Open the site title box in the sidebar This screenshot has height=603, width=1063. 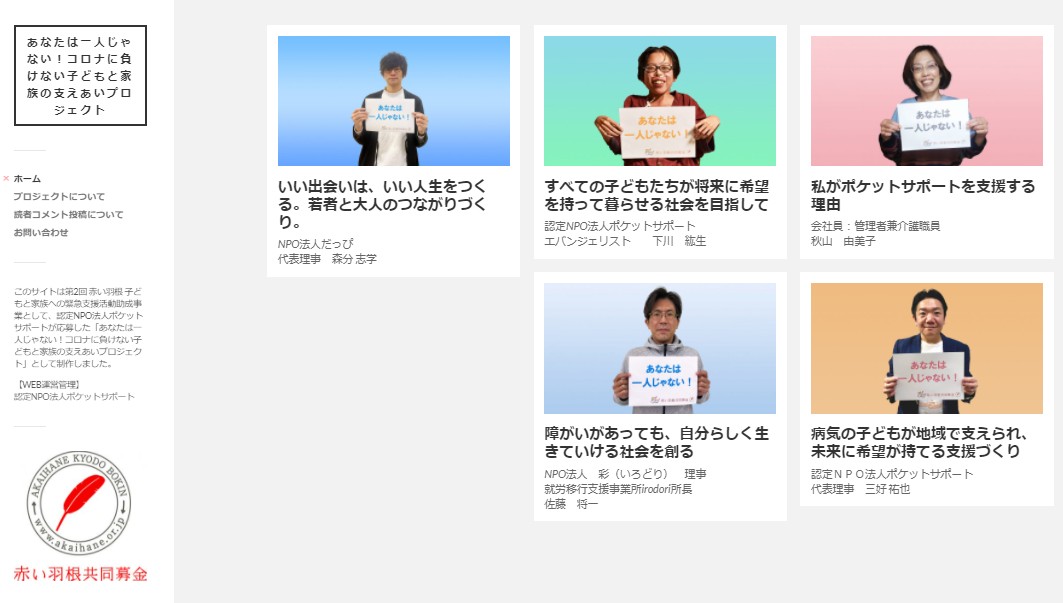point(80,76)
